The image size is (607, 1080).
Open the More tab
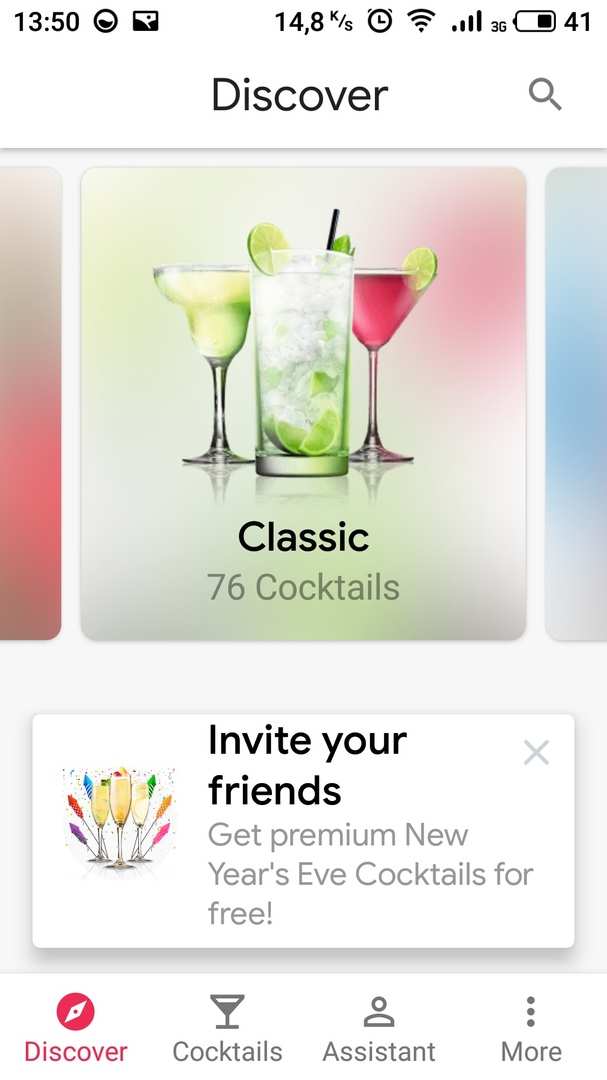coord(531,1028)
